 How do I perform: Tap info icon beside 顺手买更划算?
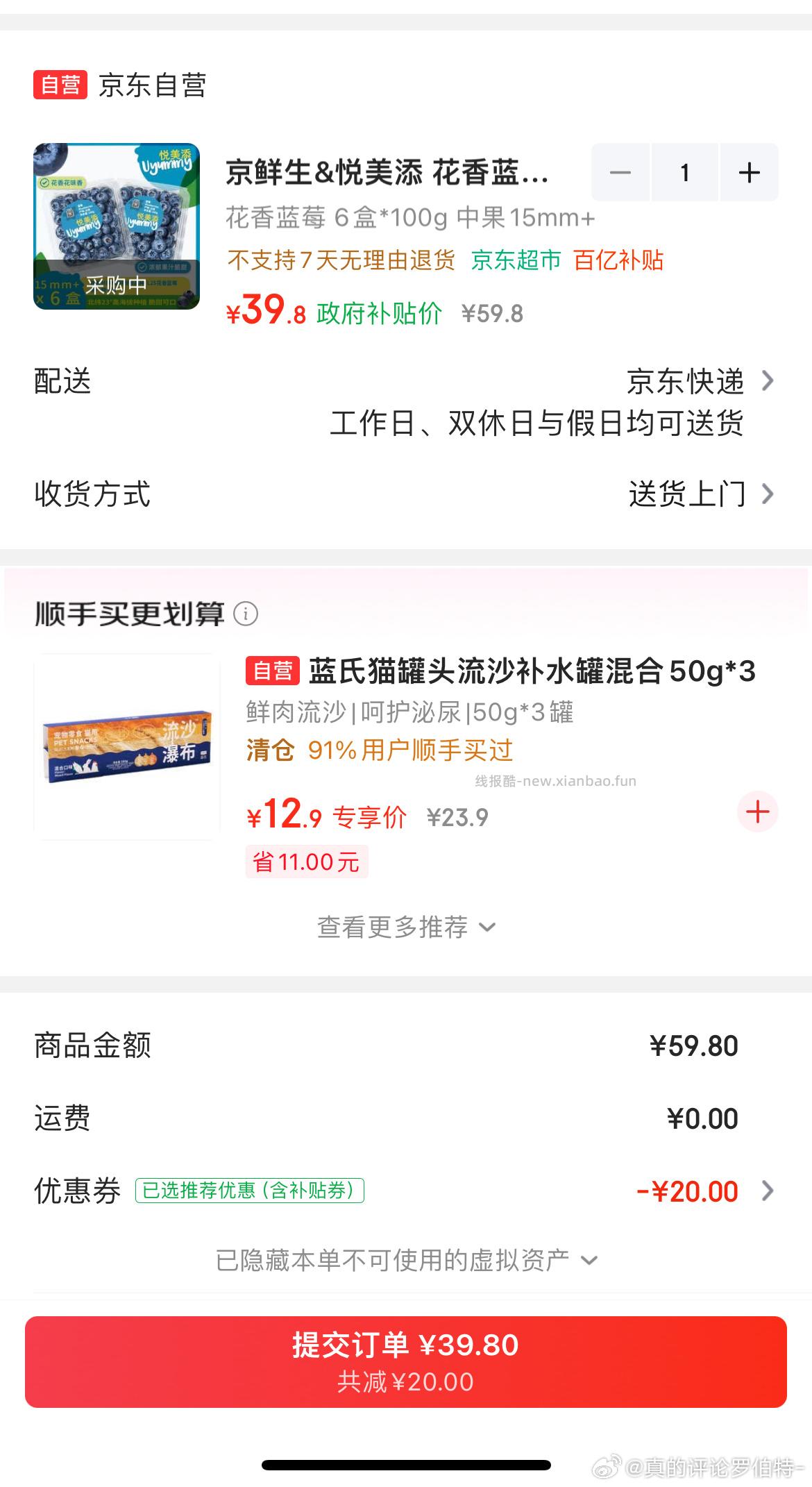tap(246, 614)
